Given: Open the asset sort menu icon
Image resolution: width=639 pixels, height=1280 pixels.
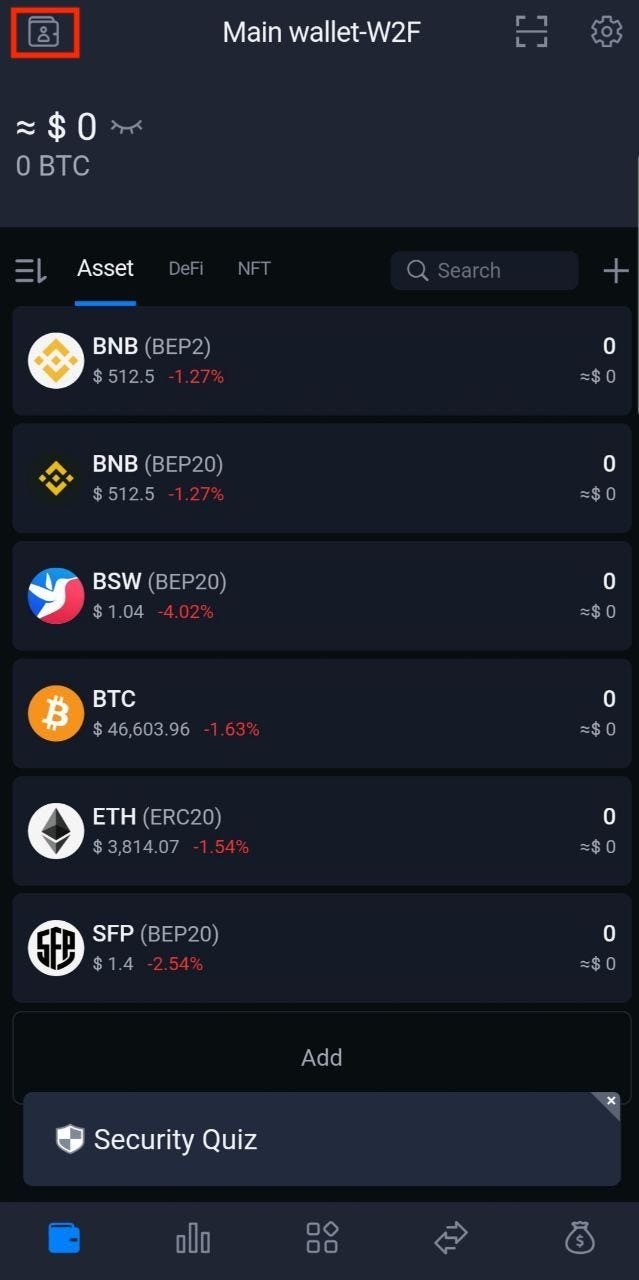Looking at the screenshot, I should [31, 270].
